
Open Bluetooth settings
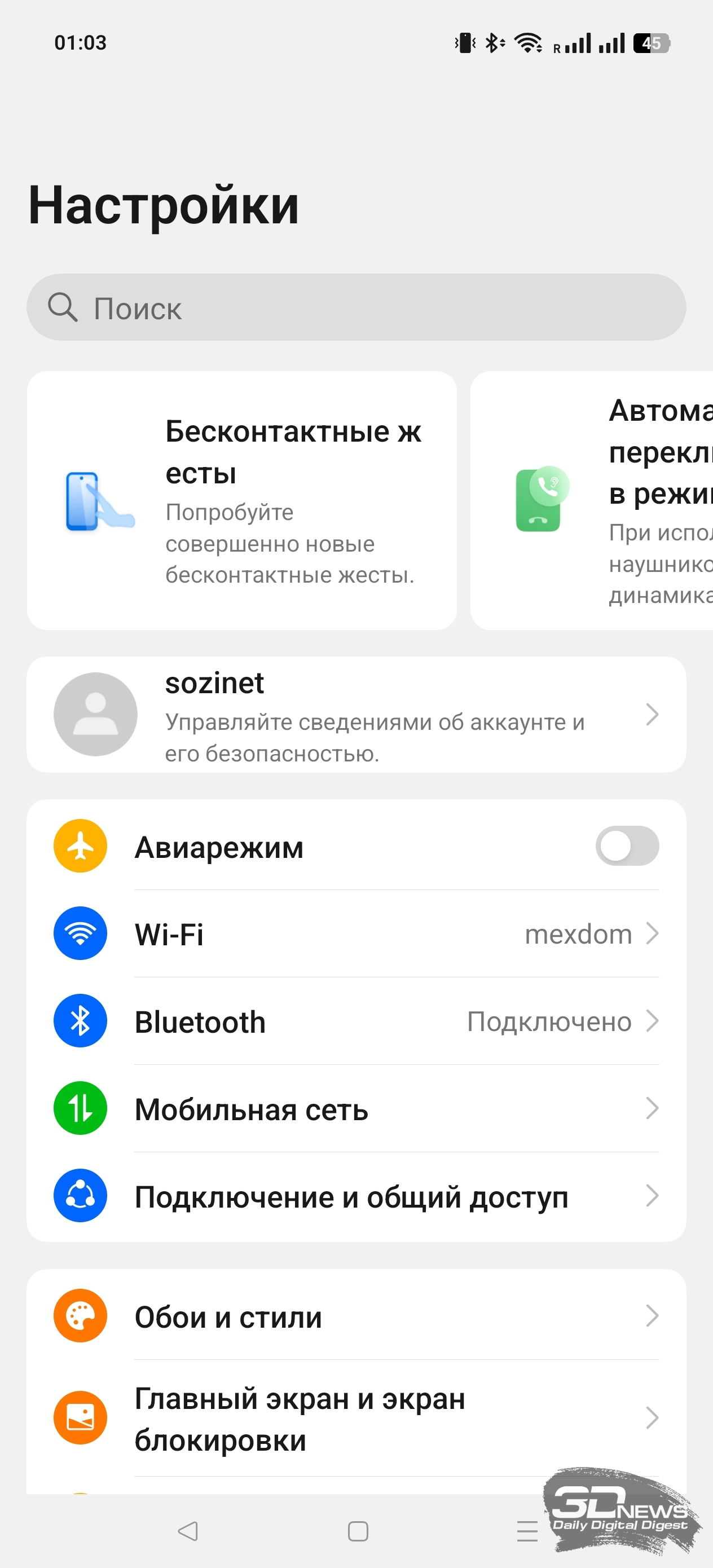(356, 1021)
